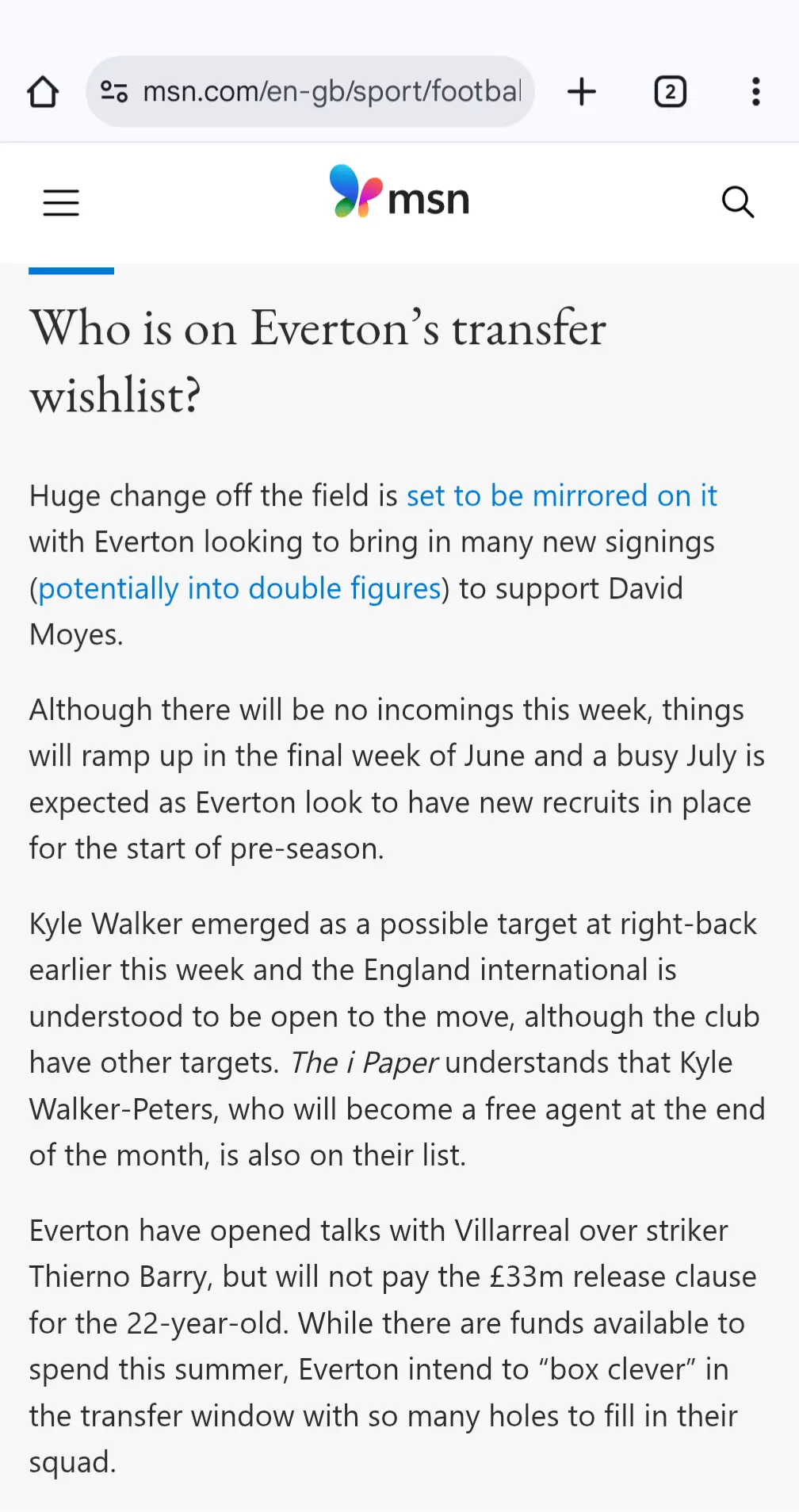
Task: Open a new browser tab
Action: point(582,92)
